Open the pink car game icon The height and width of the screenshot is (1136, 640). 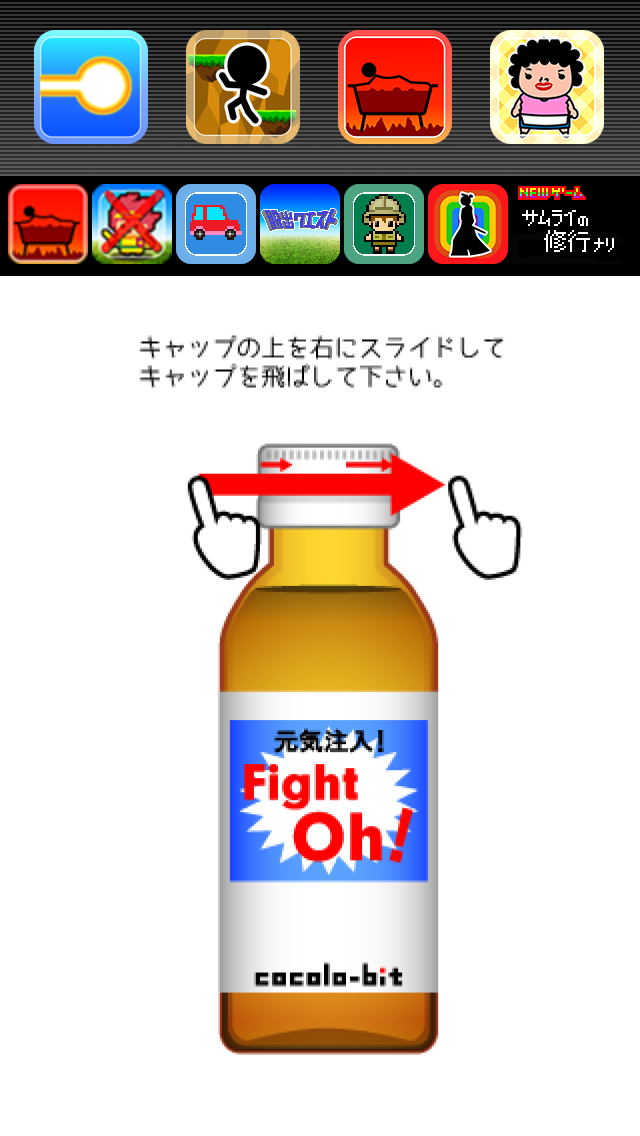tap(216, 224)
